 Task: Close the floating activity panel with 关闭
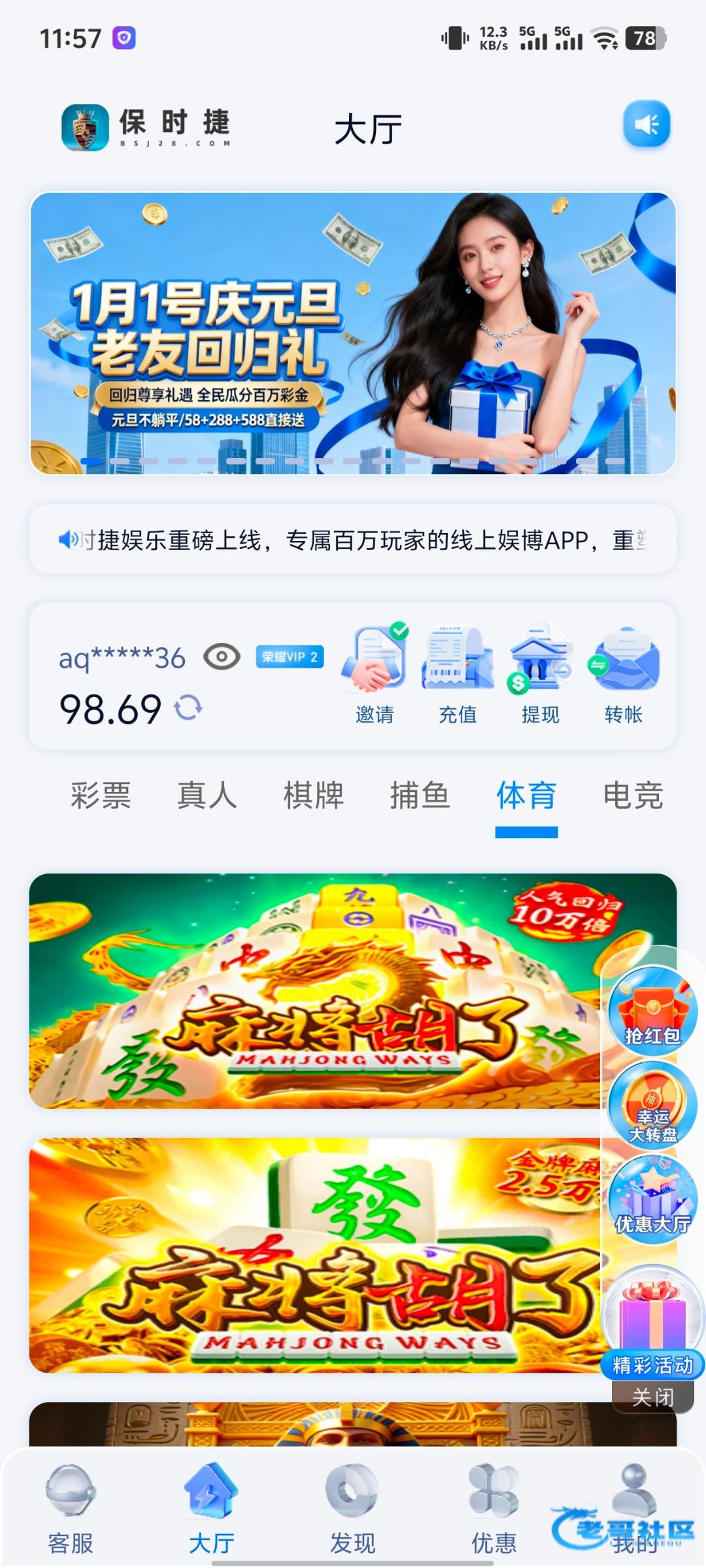coord(652,1397)
